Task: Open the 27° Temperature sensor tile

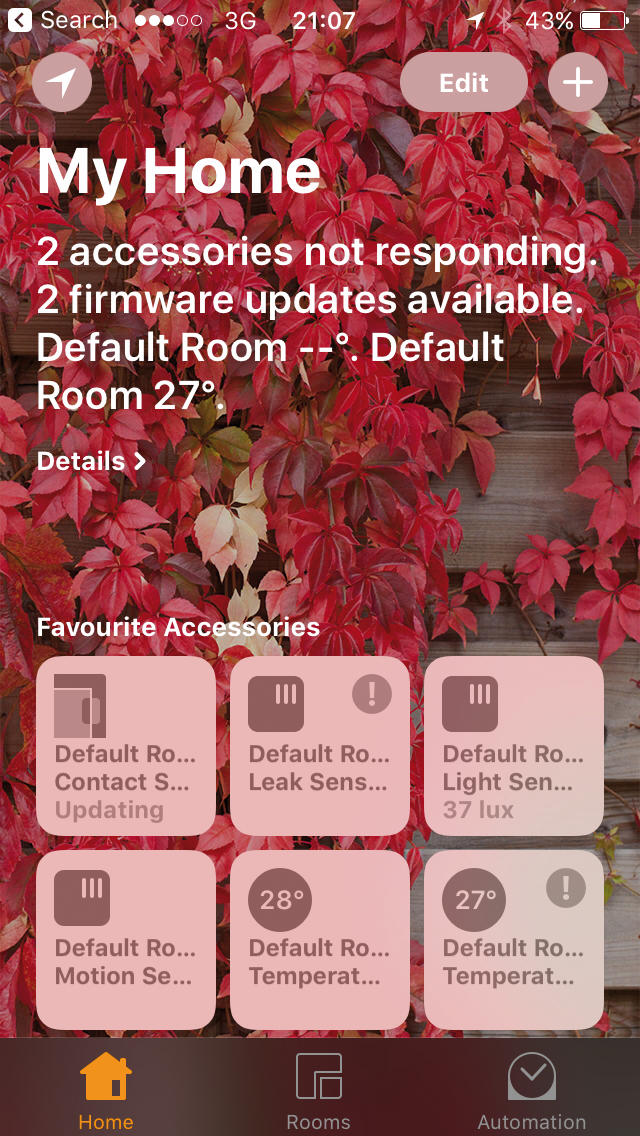Action: (514, 939)
